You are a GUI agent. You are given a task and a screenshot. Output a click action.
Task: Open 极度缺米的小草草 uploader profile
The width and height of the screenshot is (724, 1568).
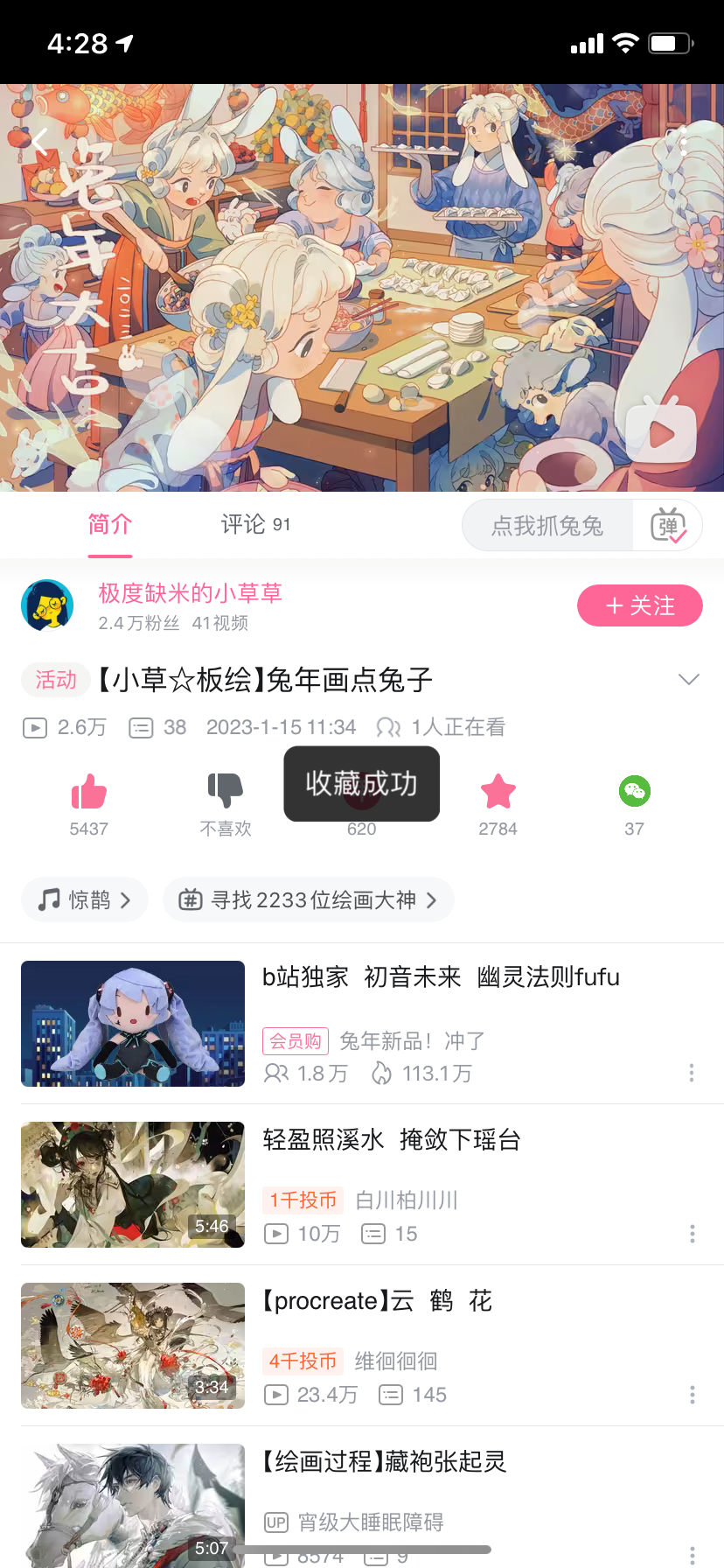click(x=190, y=593)
